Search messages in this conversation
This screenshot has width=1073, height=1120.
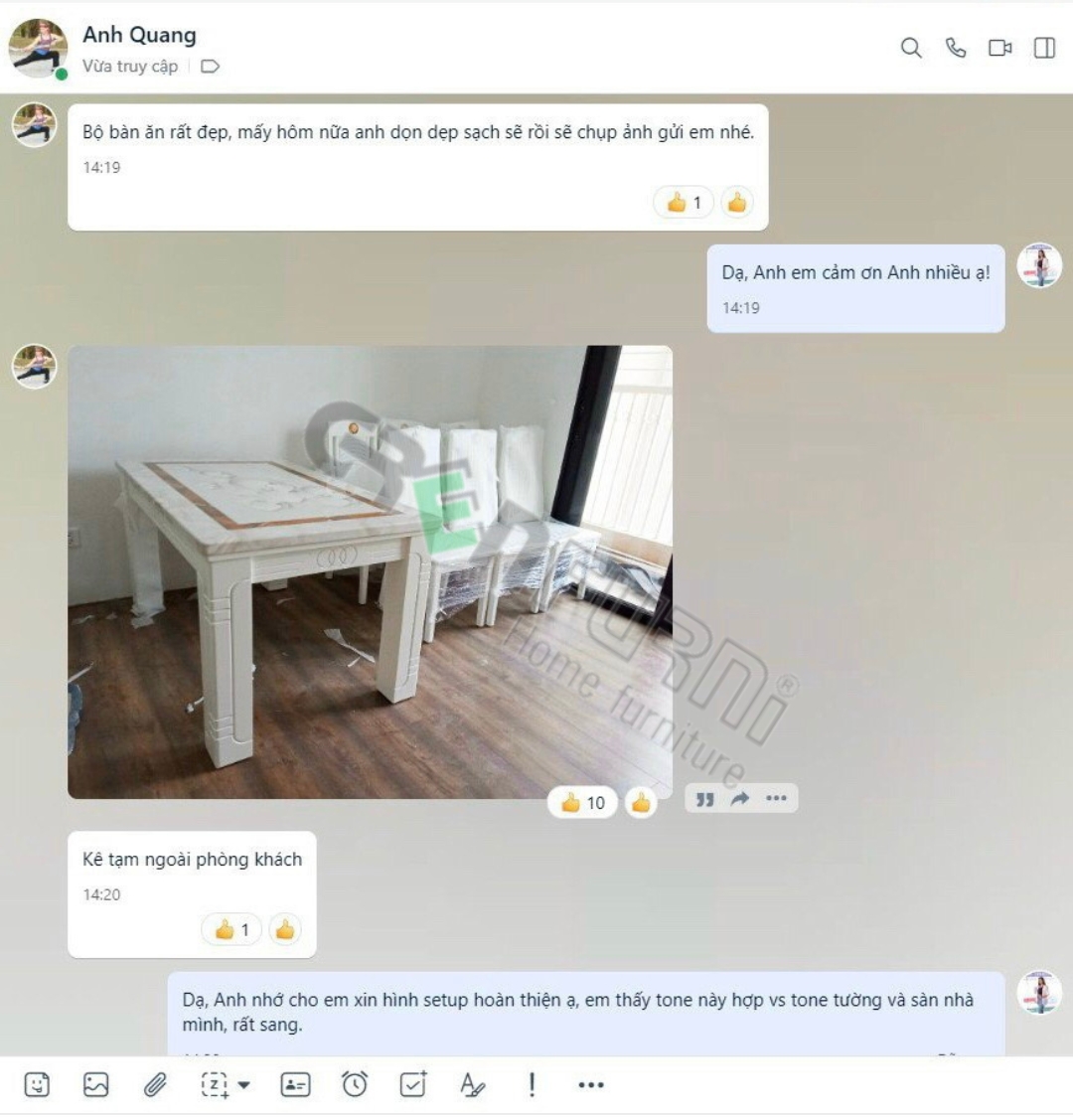point(911,48)
